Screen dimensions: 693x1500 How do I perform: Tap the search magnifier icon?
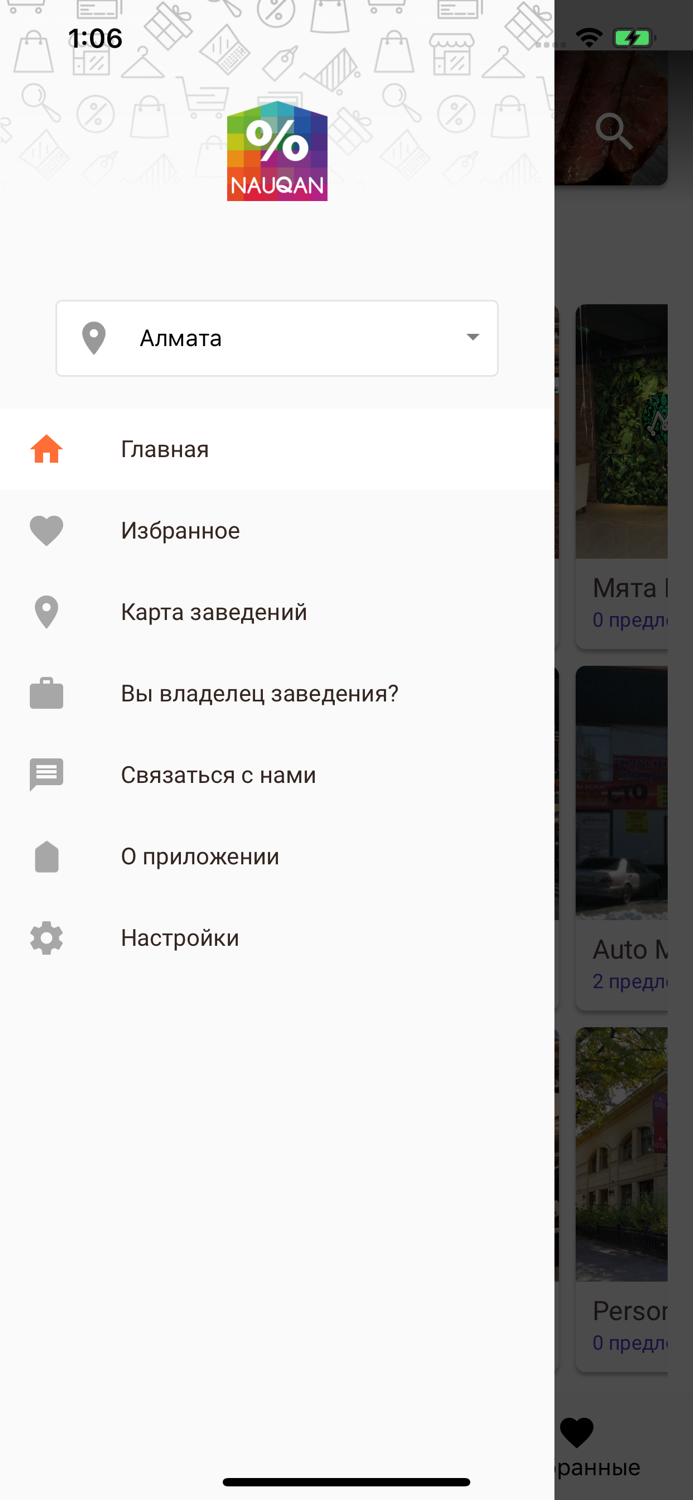click(613, 130)
